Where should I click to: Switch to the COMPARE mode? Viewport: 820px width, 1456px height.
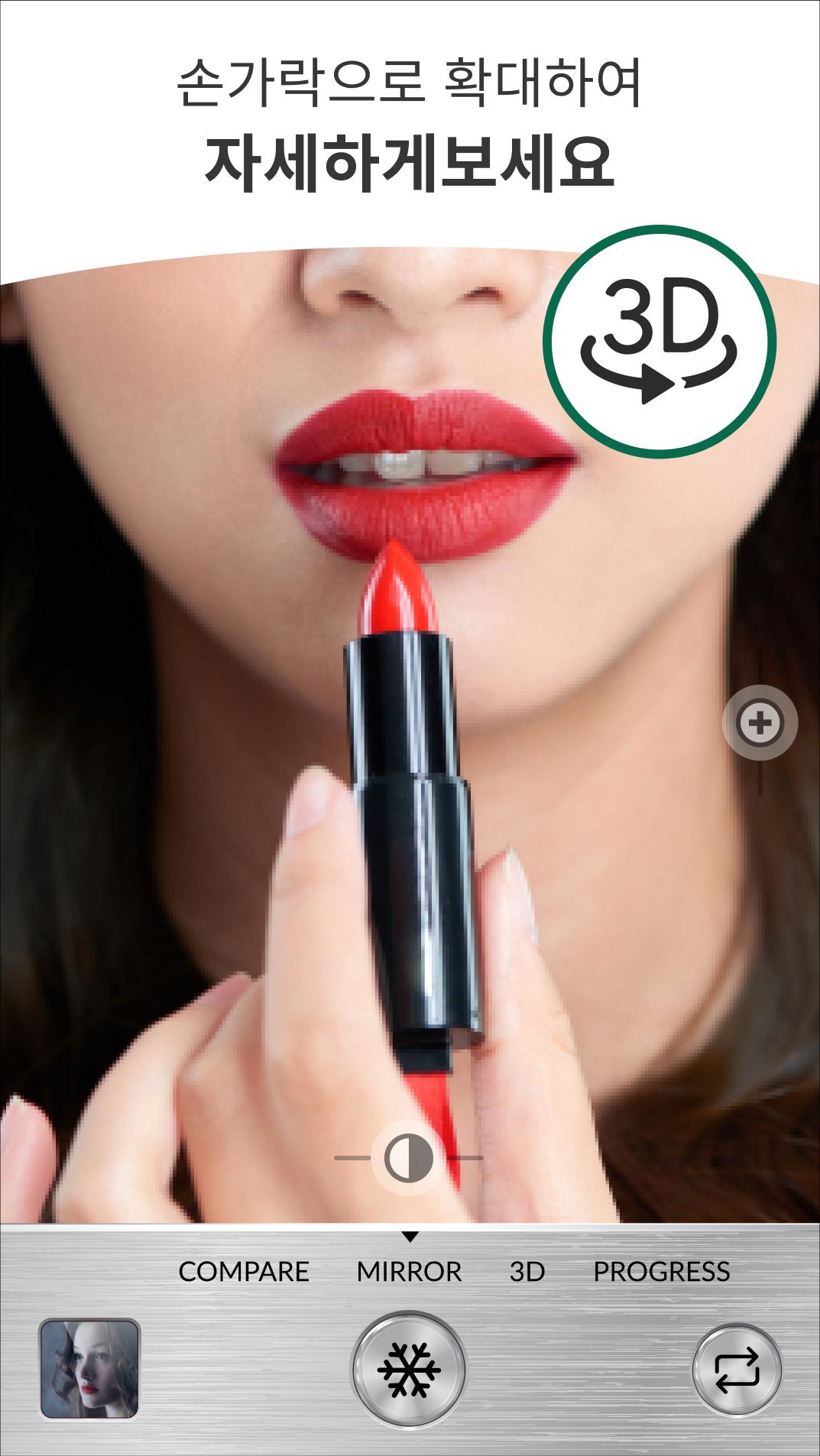pyautogui.click(x=243, y=1271)
